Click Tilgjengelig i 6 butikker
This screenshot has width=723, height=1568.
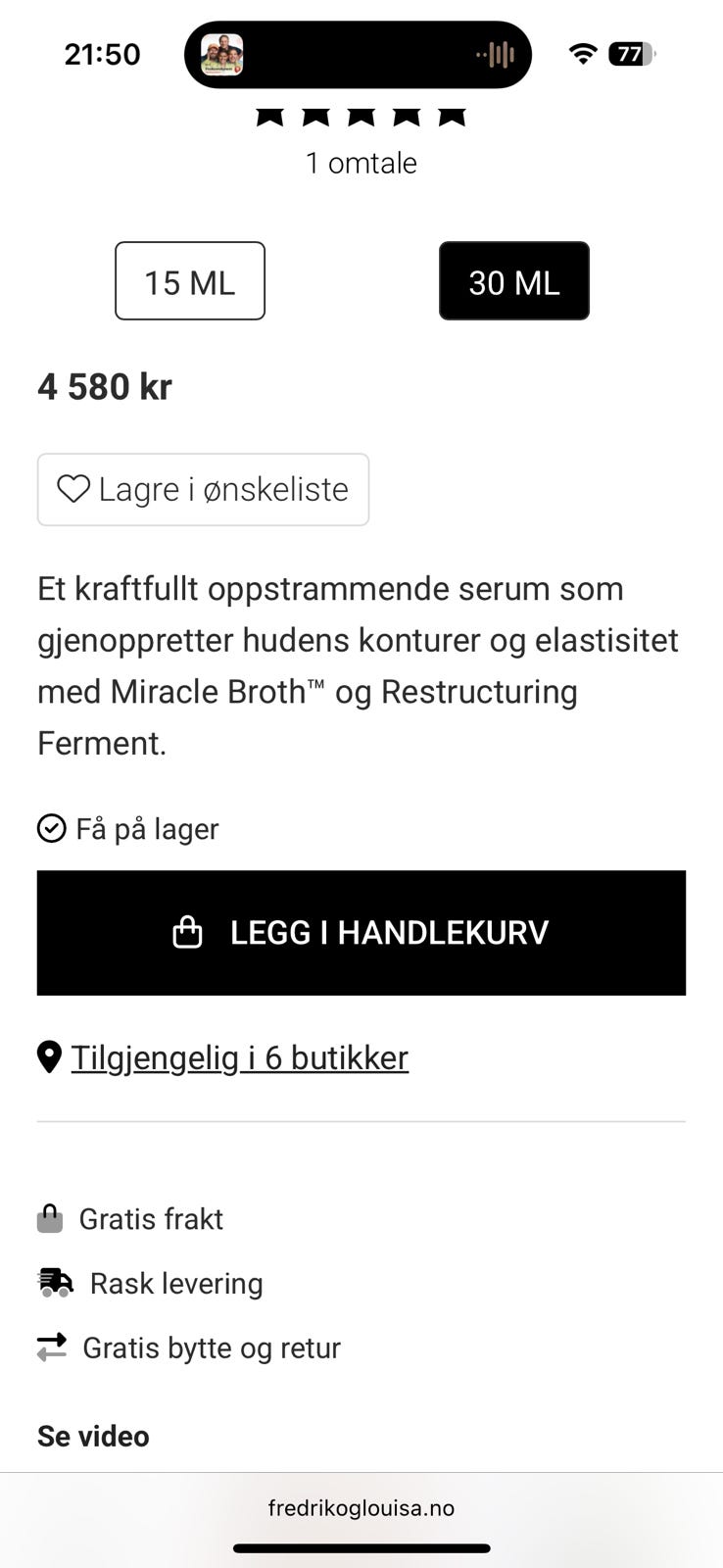coord(239,1056)
